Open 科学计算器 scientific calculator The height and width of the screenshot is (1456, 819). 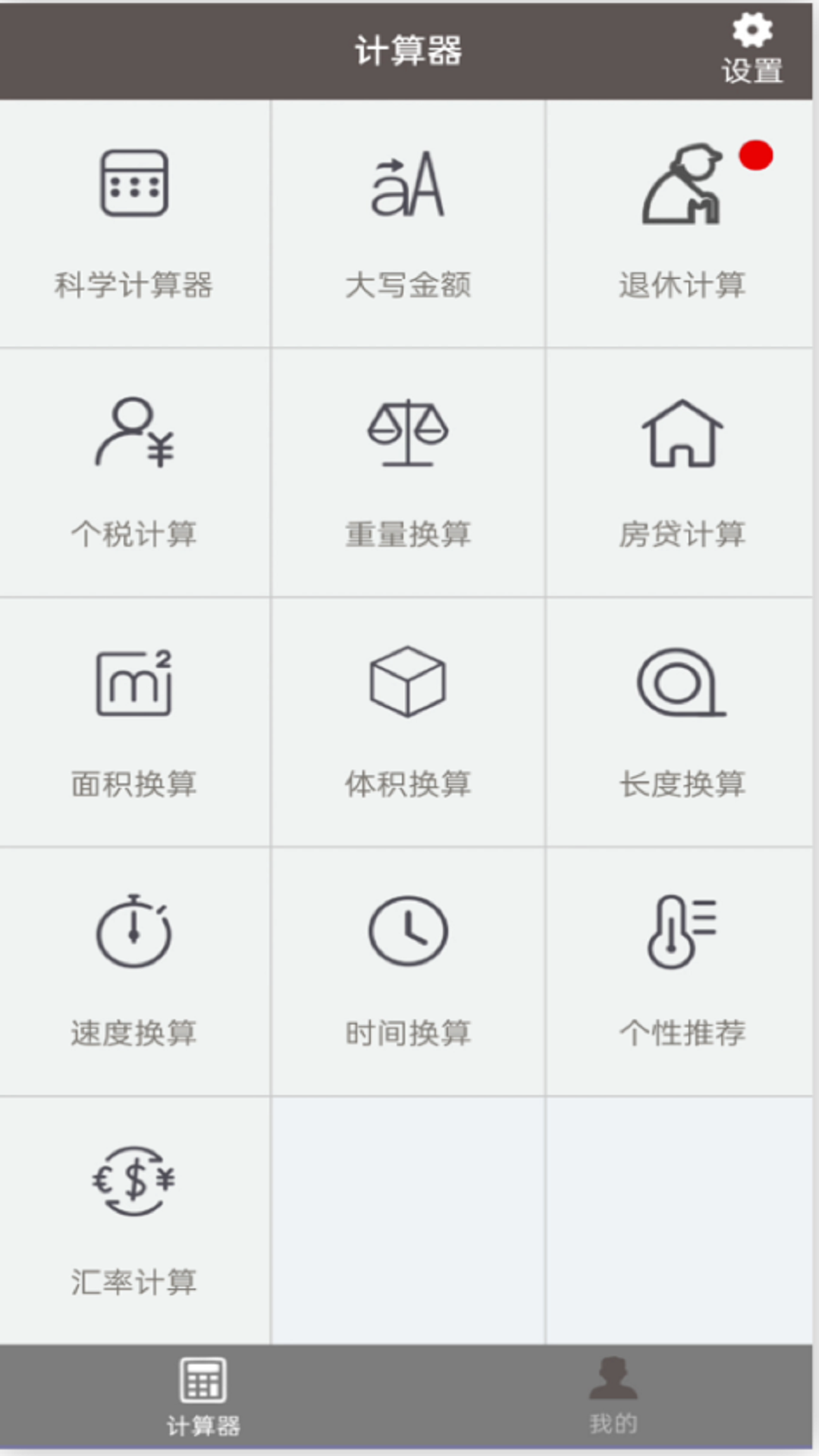tap(134, 224)
